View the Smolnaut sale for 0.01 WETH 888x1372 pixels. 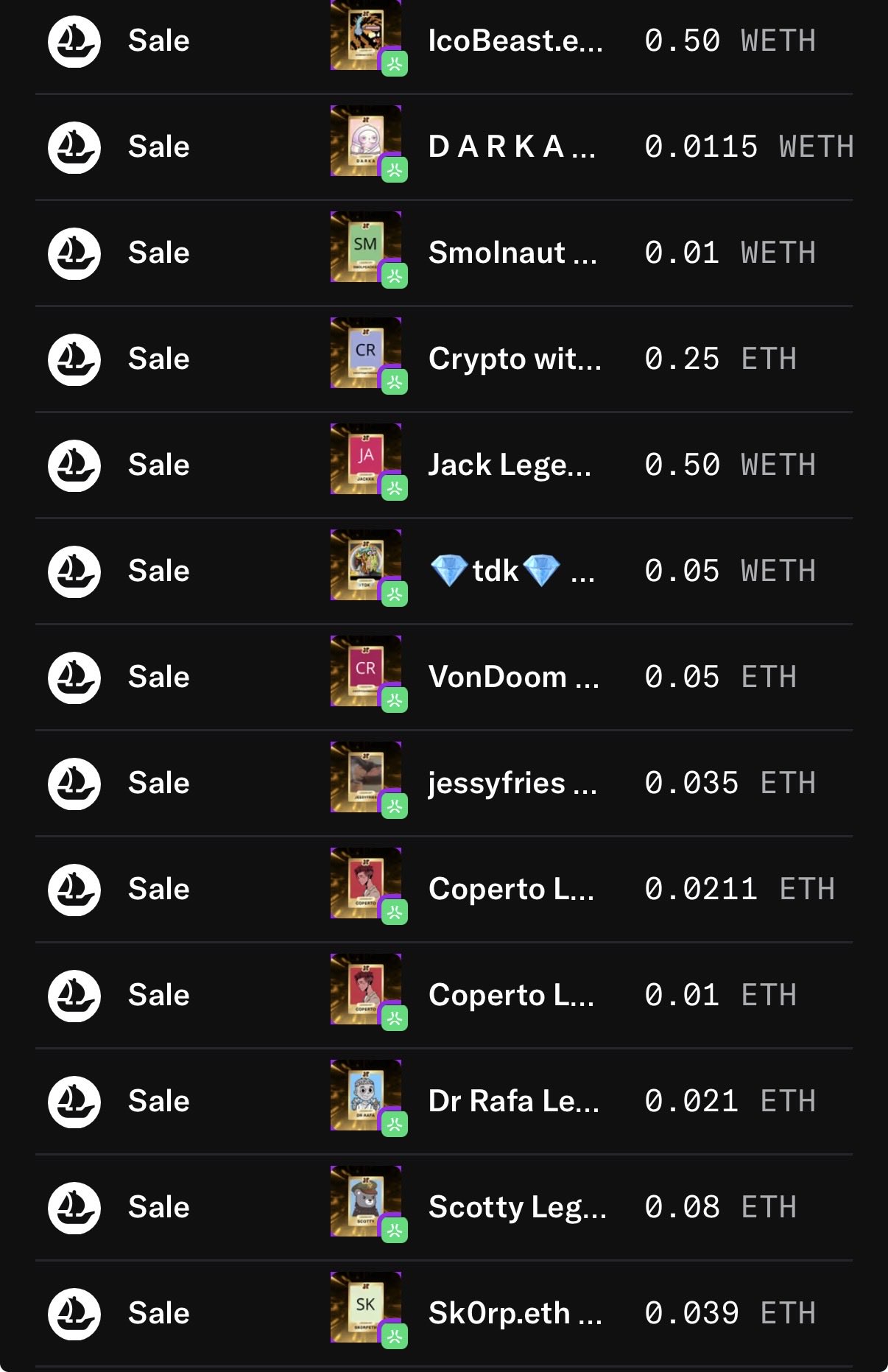pos(512,253)
